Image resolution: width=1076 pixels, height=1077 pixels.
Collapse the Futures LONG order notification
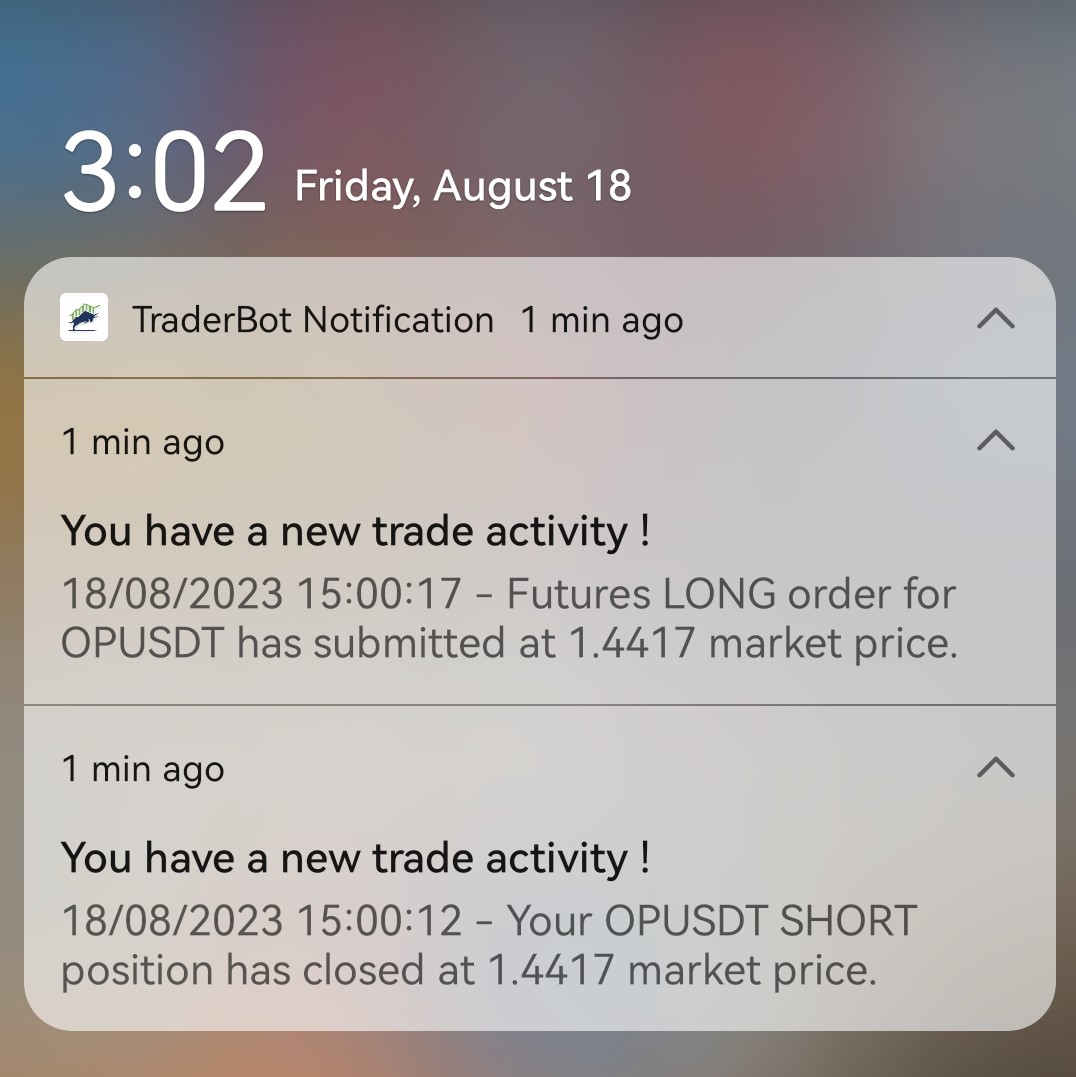[994, 440]
